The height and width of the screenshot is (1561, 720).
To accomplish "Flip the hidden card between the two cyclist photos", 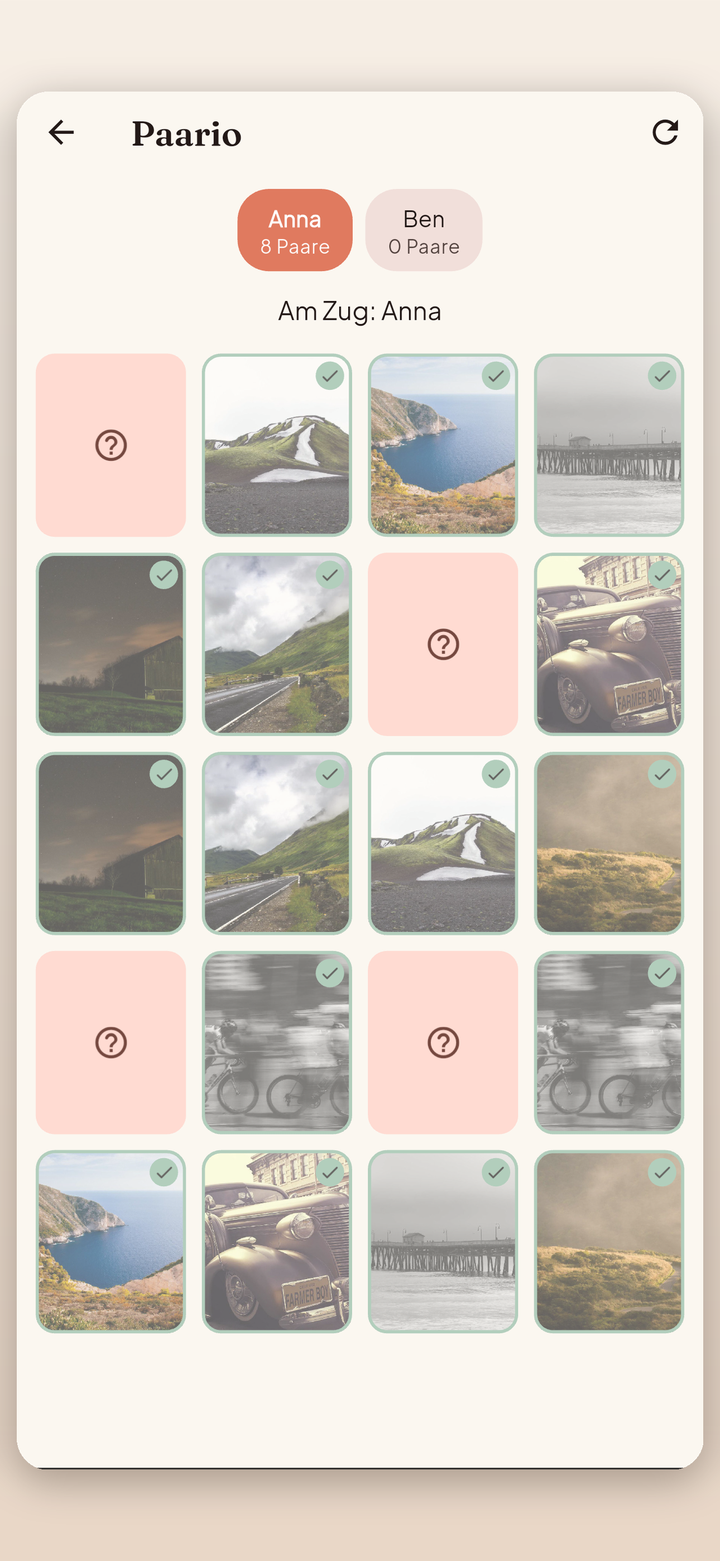I will (x=443, y=1043).
